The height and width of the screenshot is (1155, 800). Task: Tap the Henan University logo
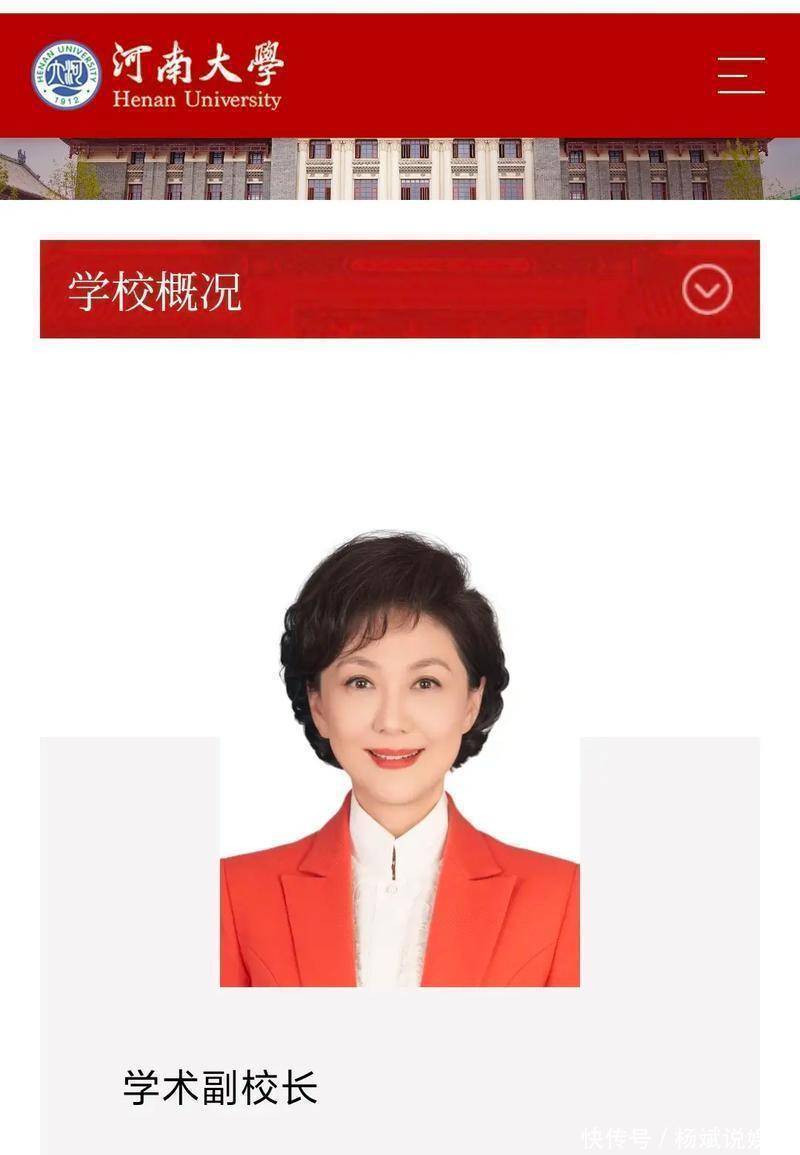pyautogui.click(x=158, y=75)
